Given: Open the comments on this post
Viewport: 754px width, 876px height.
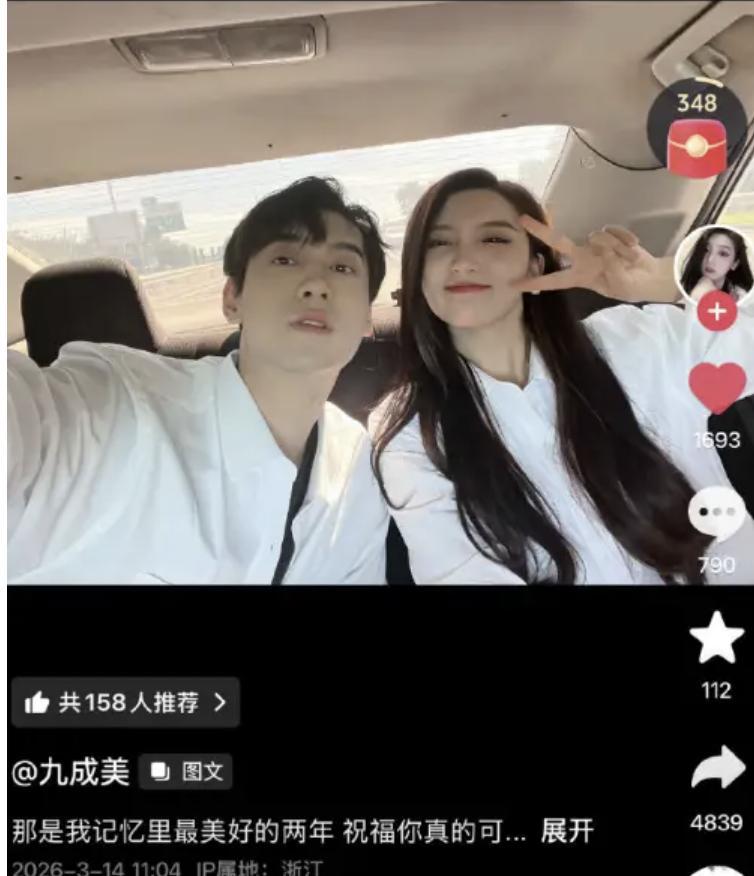Looking at the screenshot, I should click(717, 515).
